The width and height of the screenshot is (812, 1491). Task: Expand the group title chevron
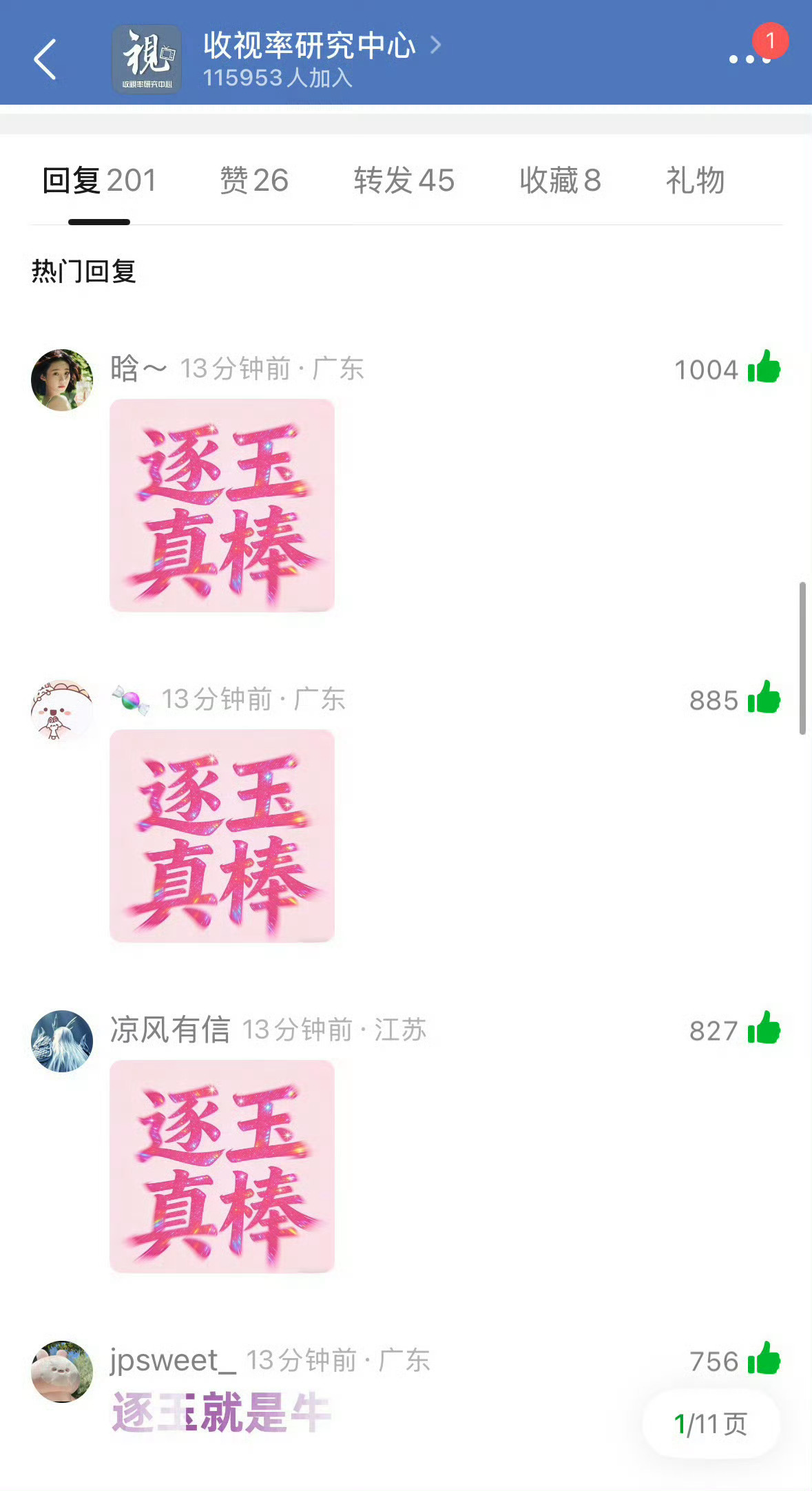(x=435, y=43)
